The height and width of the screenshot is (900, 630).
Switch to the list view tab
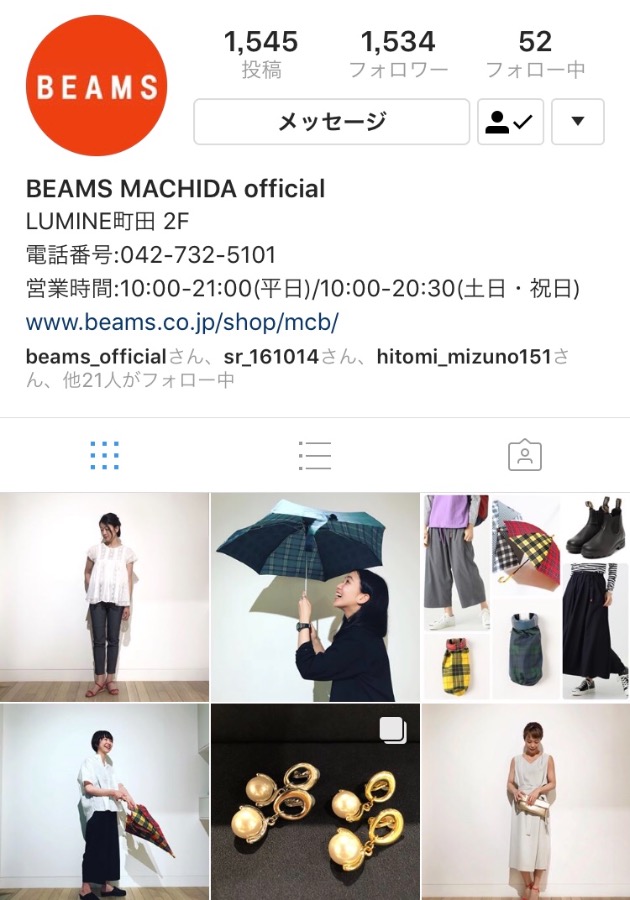314,455
